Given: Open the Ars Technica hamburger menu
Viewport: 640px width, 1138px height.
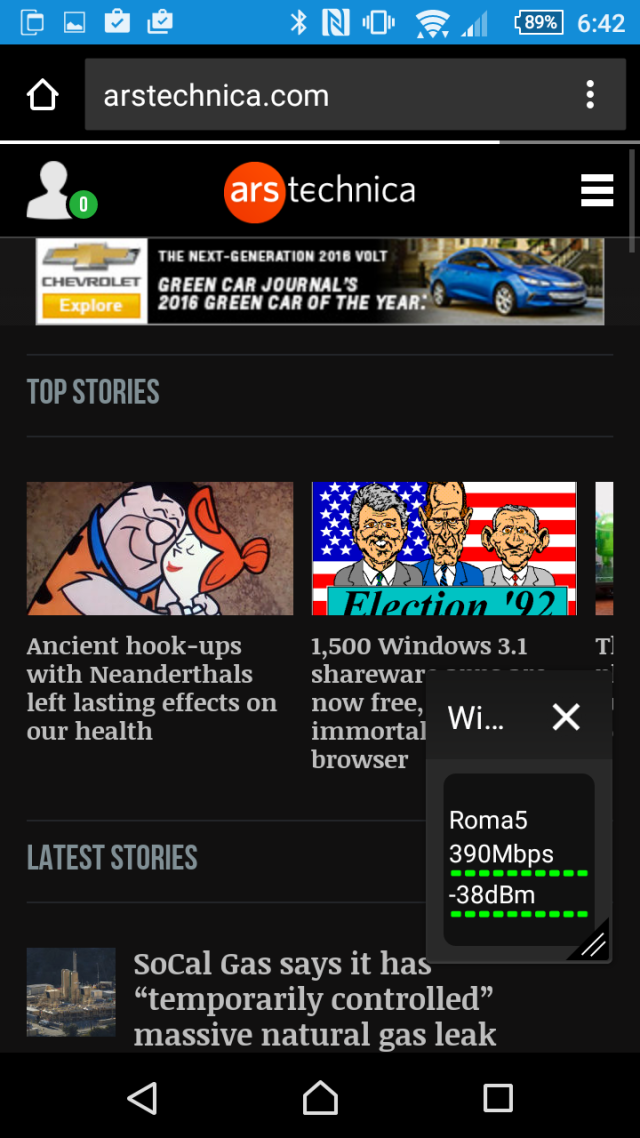Looking at the screenshot, I should pos(597,189).
